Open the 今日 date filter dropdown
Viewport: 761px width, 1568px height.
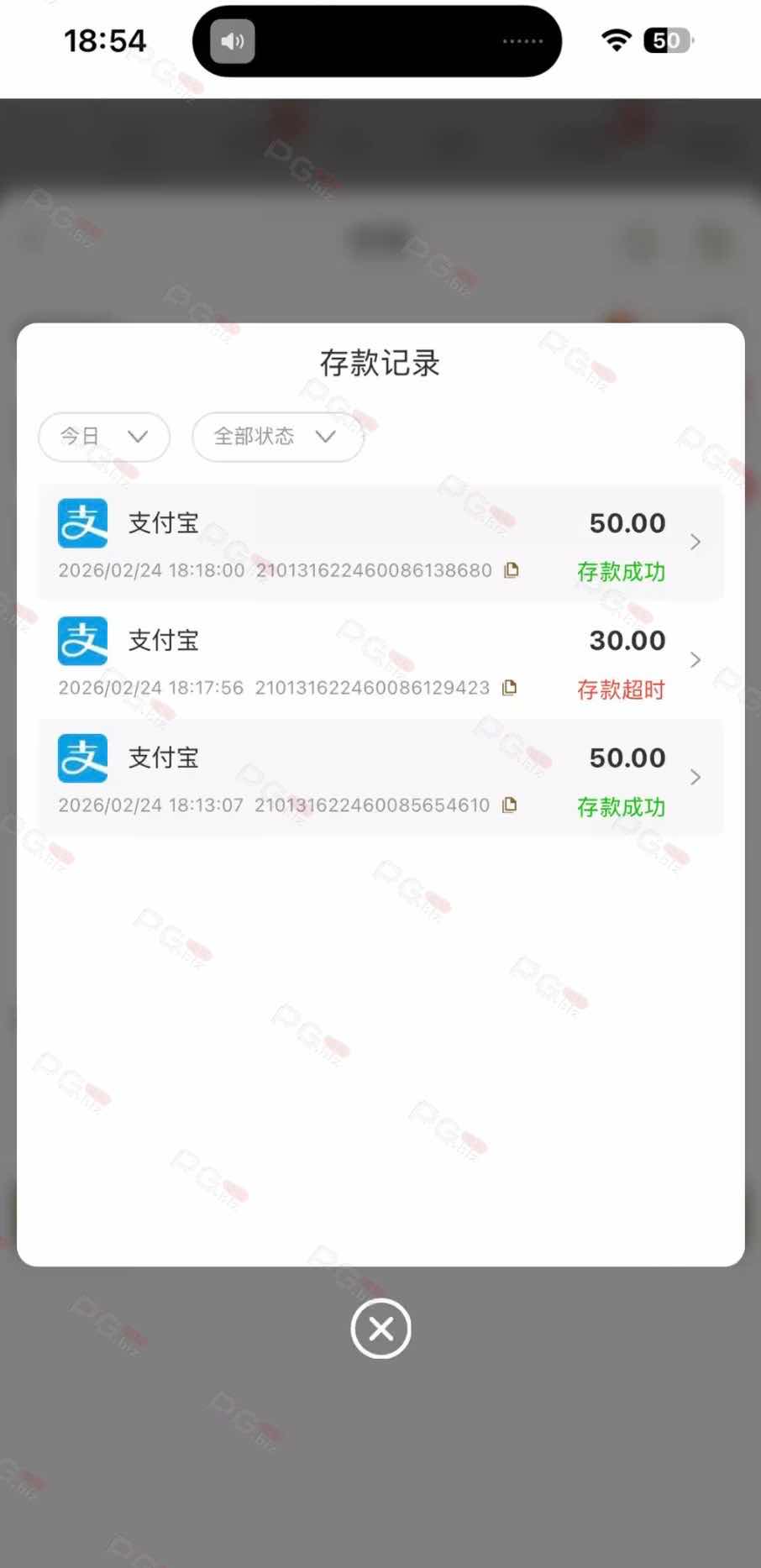(x=104, y=437)
